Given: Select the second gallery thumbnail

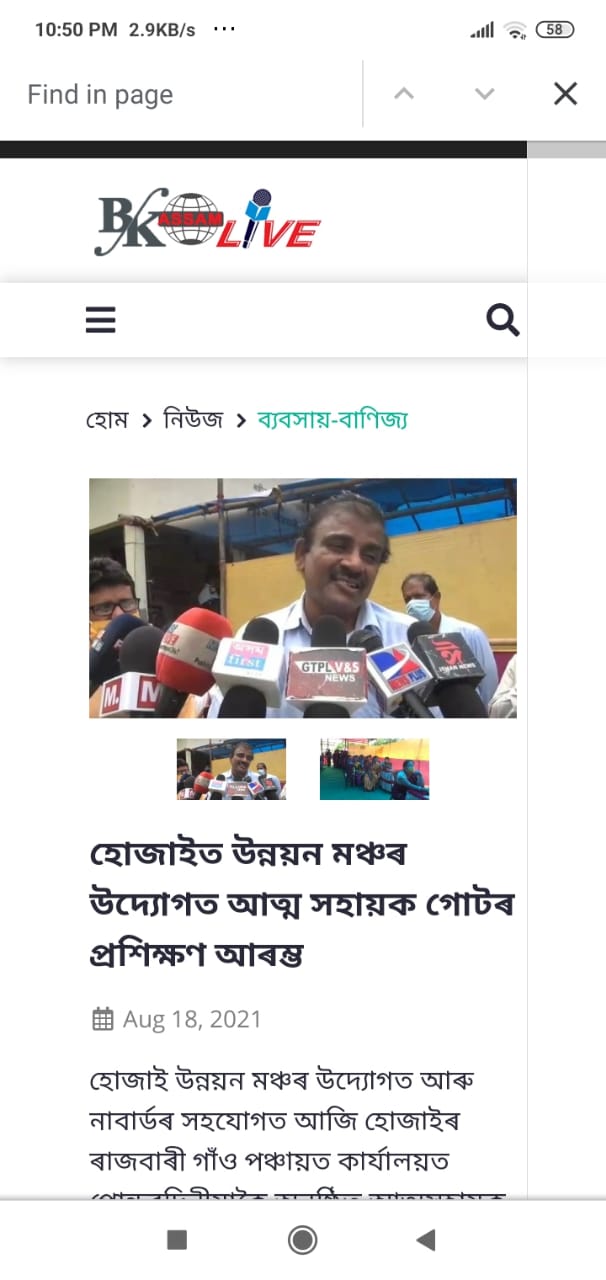Looking at the screenshot, I should coord(374,769).
